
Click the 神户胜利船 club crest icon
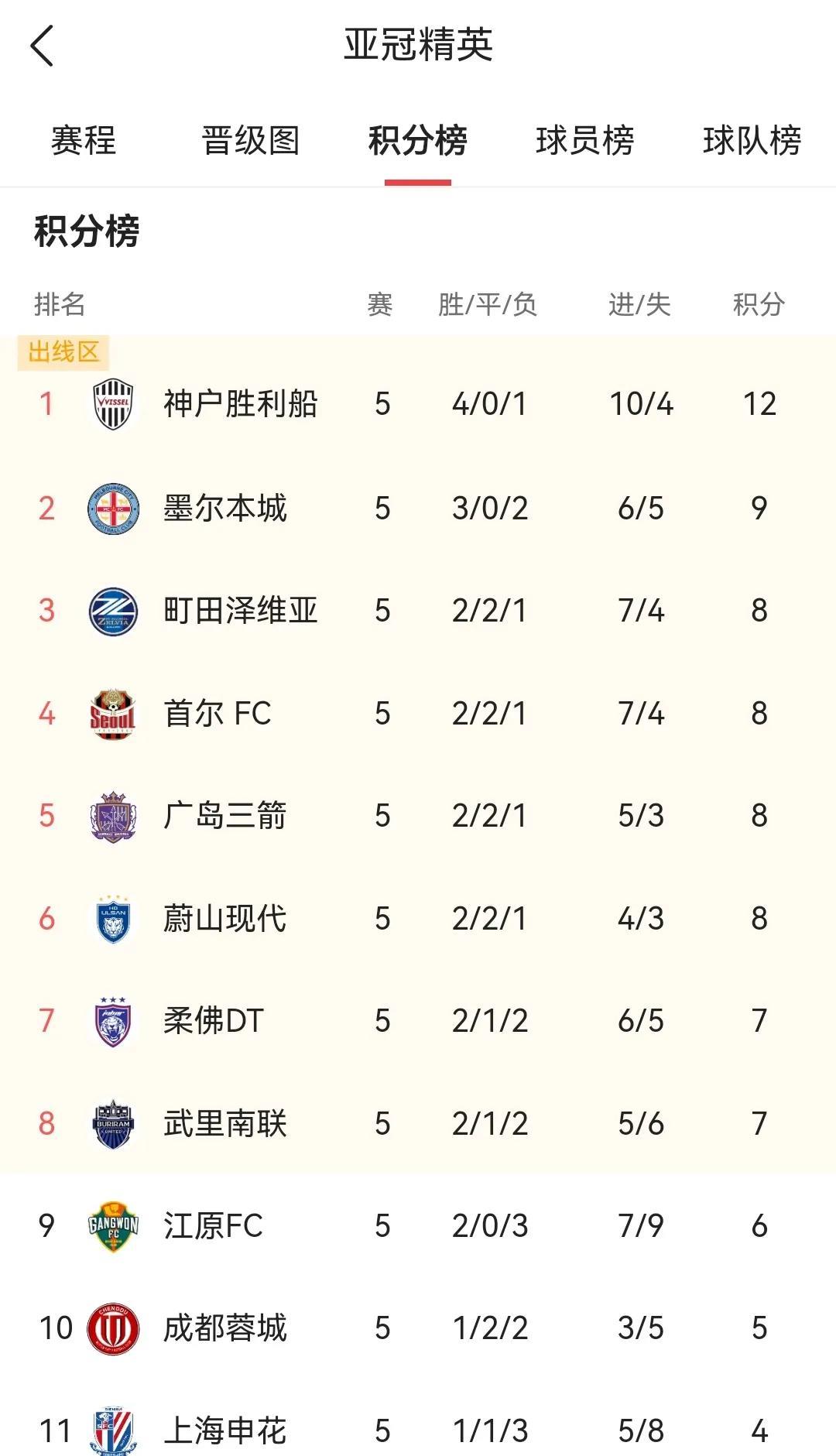tap(114, 403)
